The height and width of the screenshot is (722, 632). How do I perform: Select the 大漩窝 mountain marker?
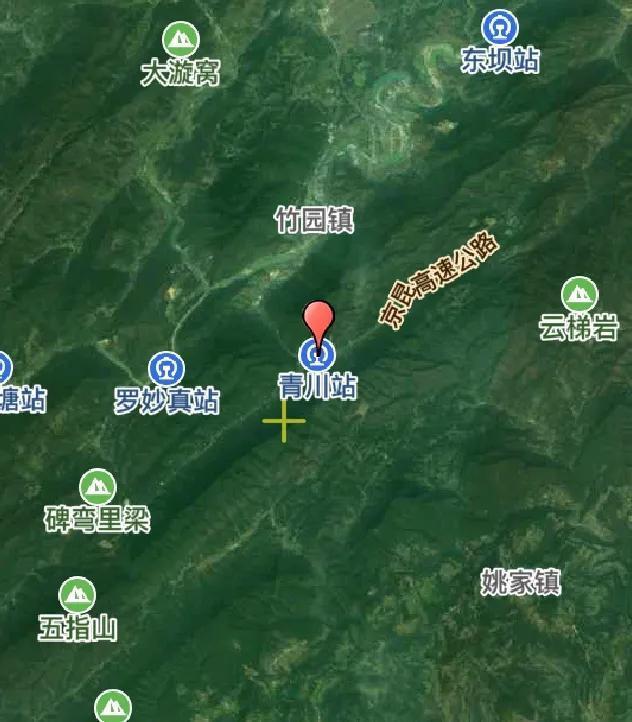[181, 40]
